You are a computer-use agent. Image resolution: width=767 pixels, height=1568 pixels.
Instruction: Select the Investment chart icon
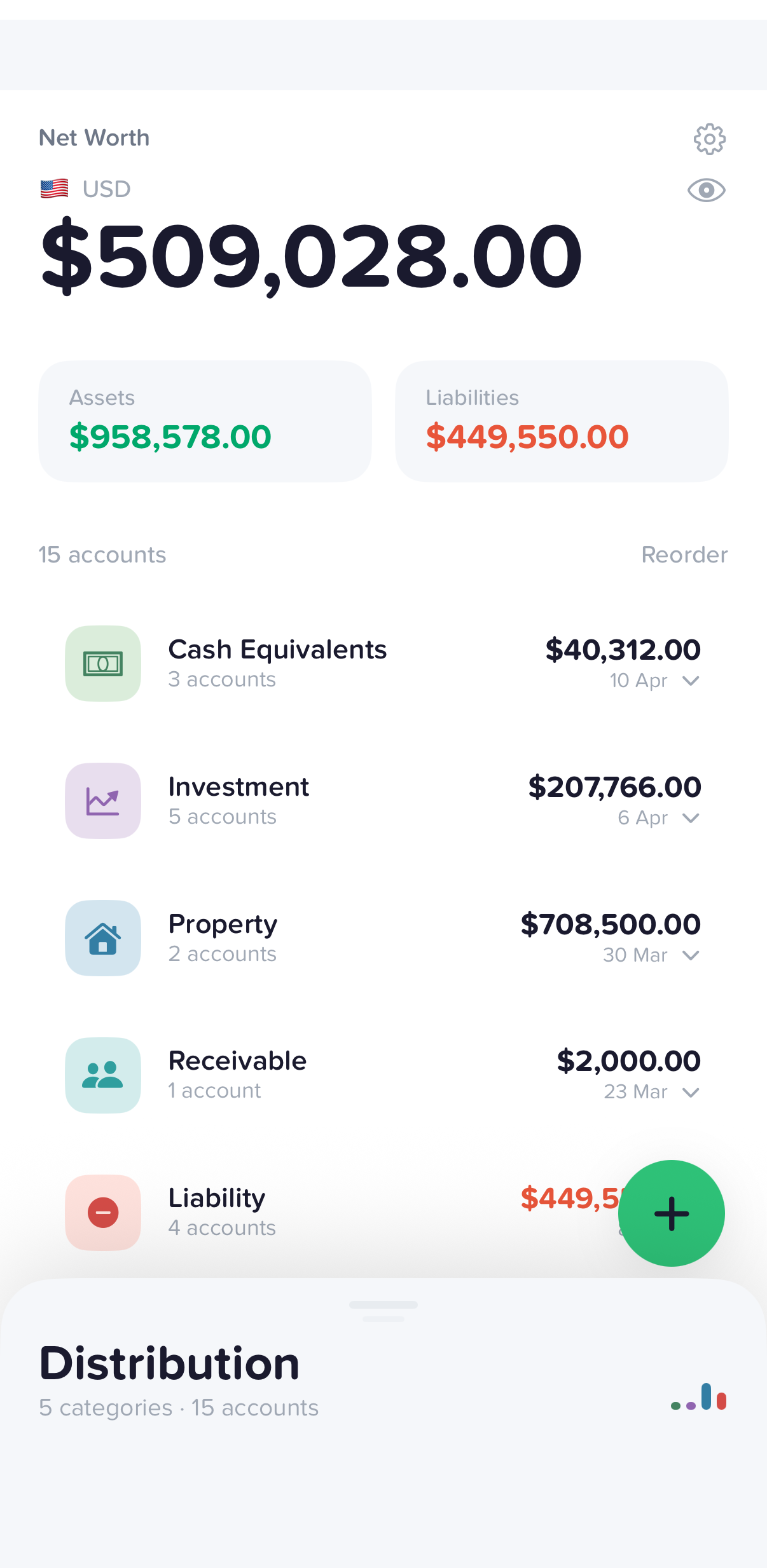tap(103, 800)
